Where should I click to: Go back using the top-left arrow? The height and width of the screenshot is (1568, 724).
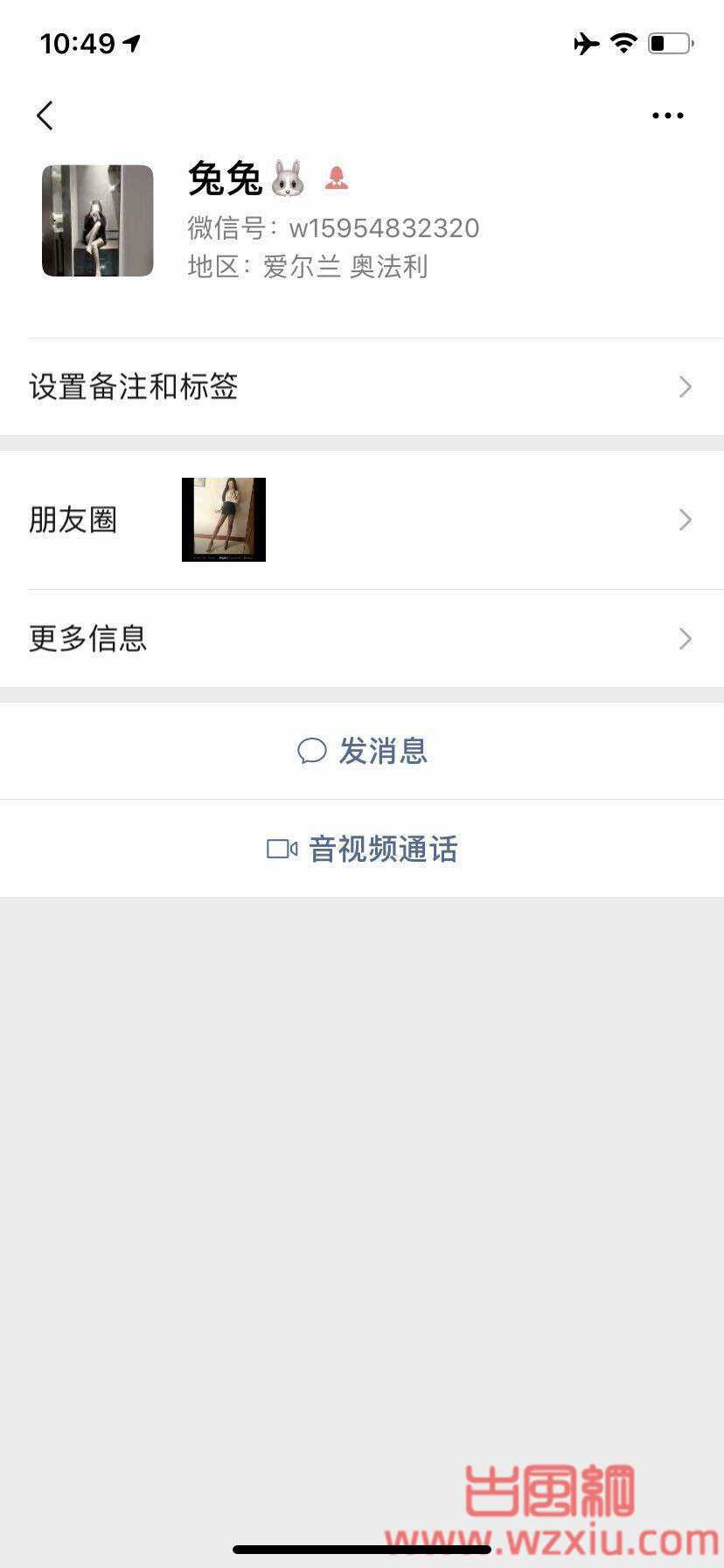pos(45,115)
